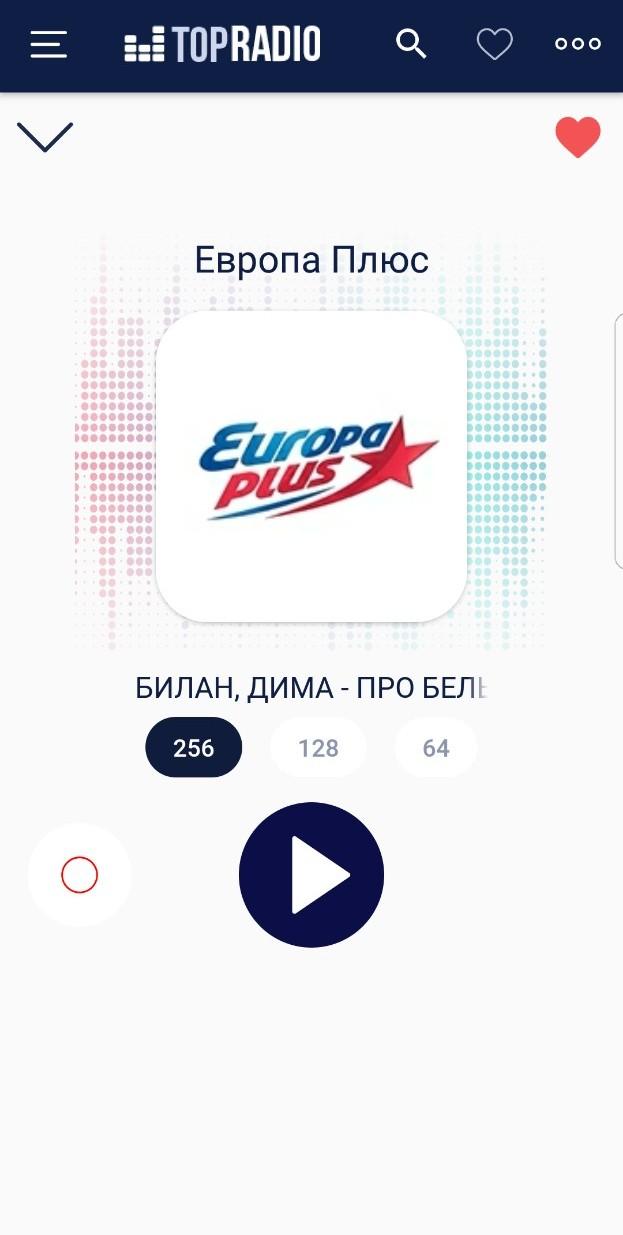Open the hamburger drawer menu

pos(48,45)
